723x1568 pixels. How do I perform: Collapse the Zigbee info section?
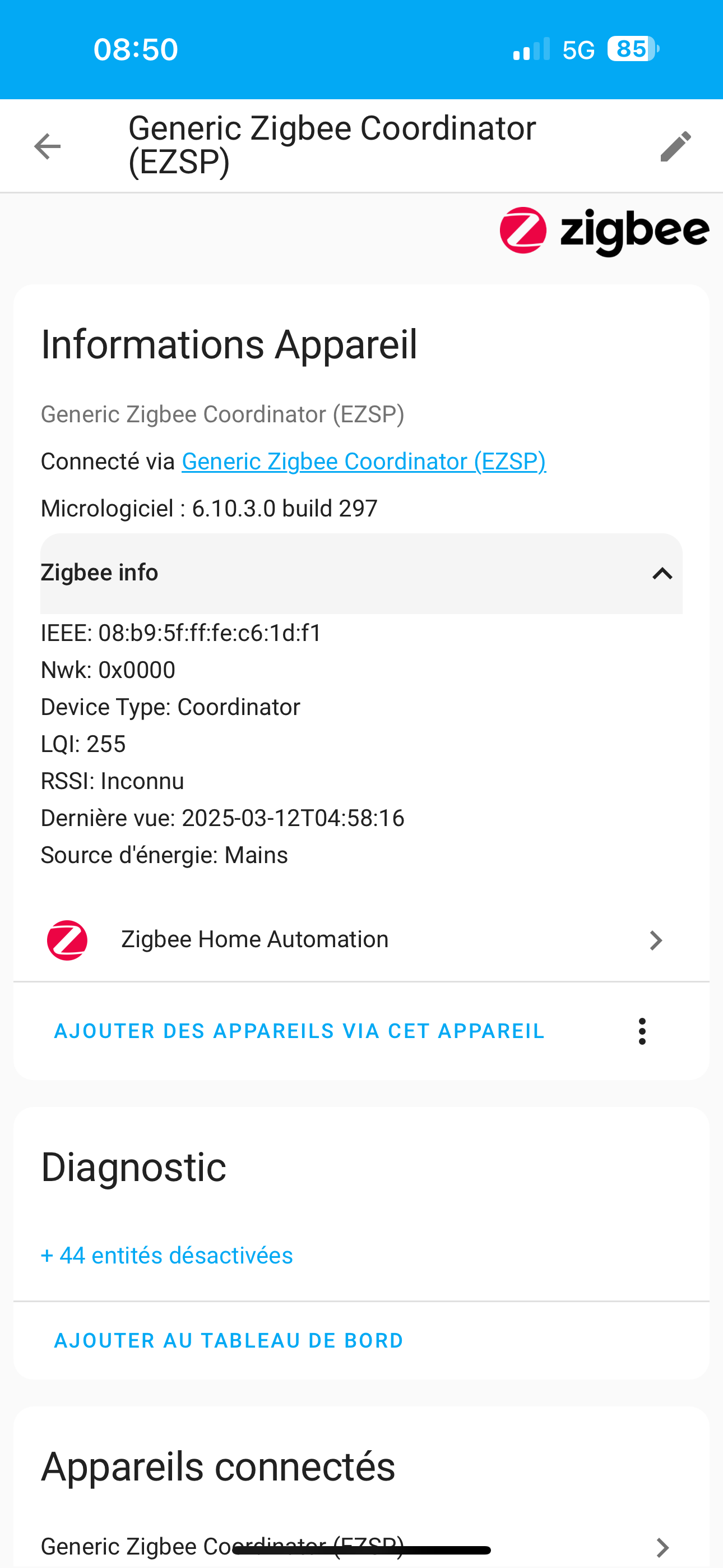coord(361,573)
